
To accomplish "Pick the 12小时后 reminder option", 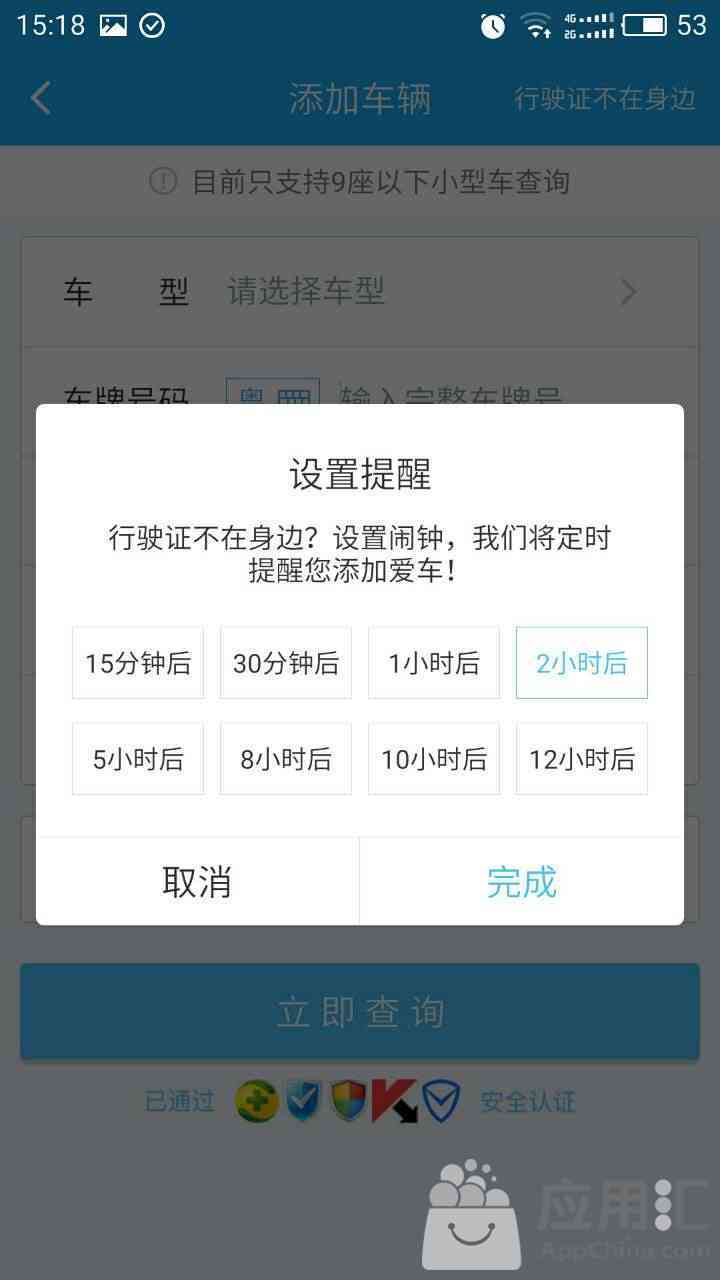I will point(582,759).
